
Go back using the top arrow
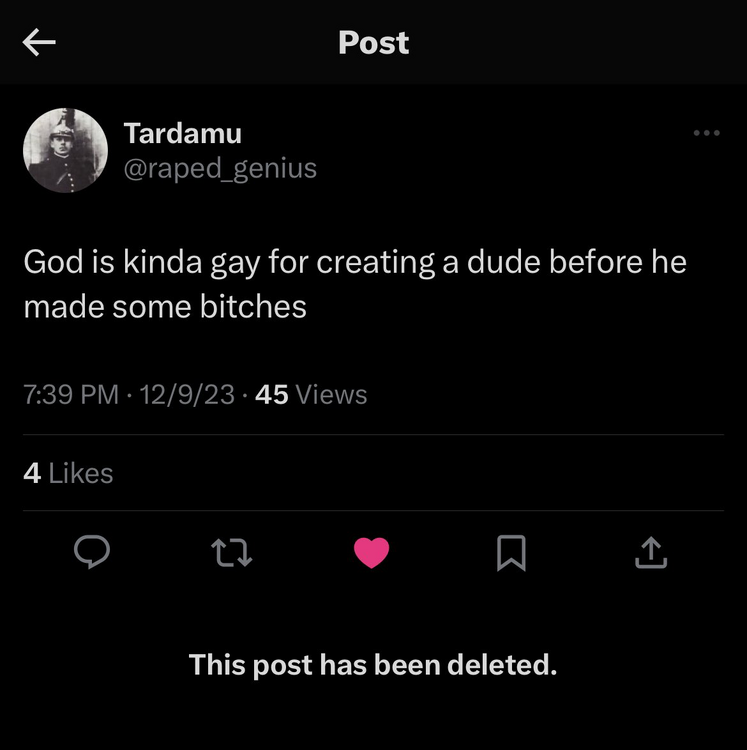point(39,42)
